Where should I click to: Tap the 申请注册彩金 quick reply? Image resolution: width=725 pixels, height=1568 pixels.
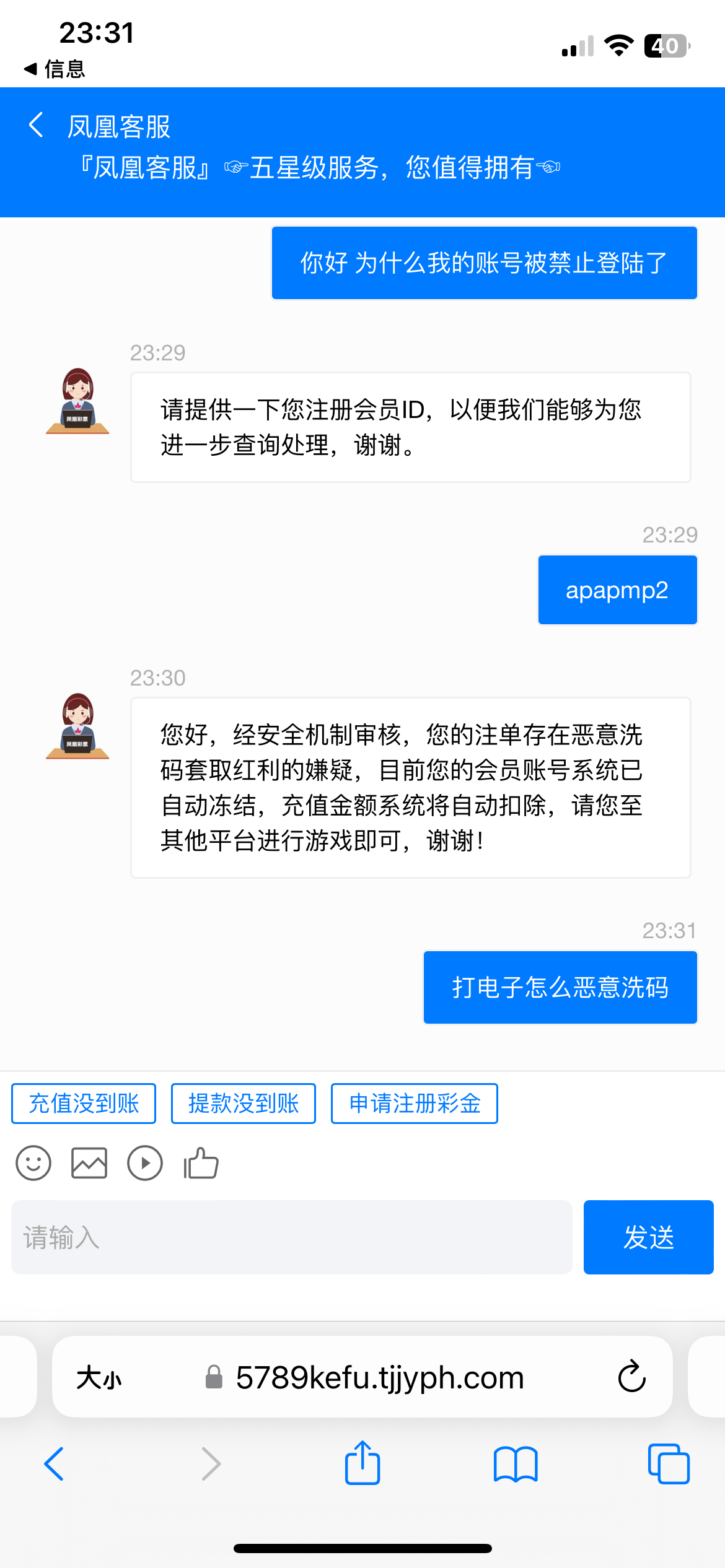pyautogui.click(x=415, y=1103)
